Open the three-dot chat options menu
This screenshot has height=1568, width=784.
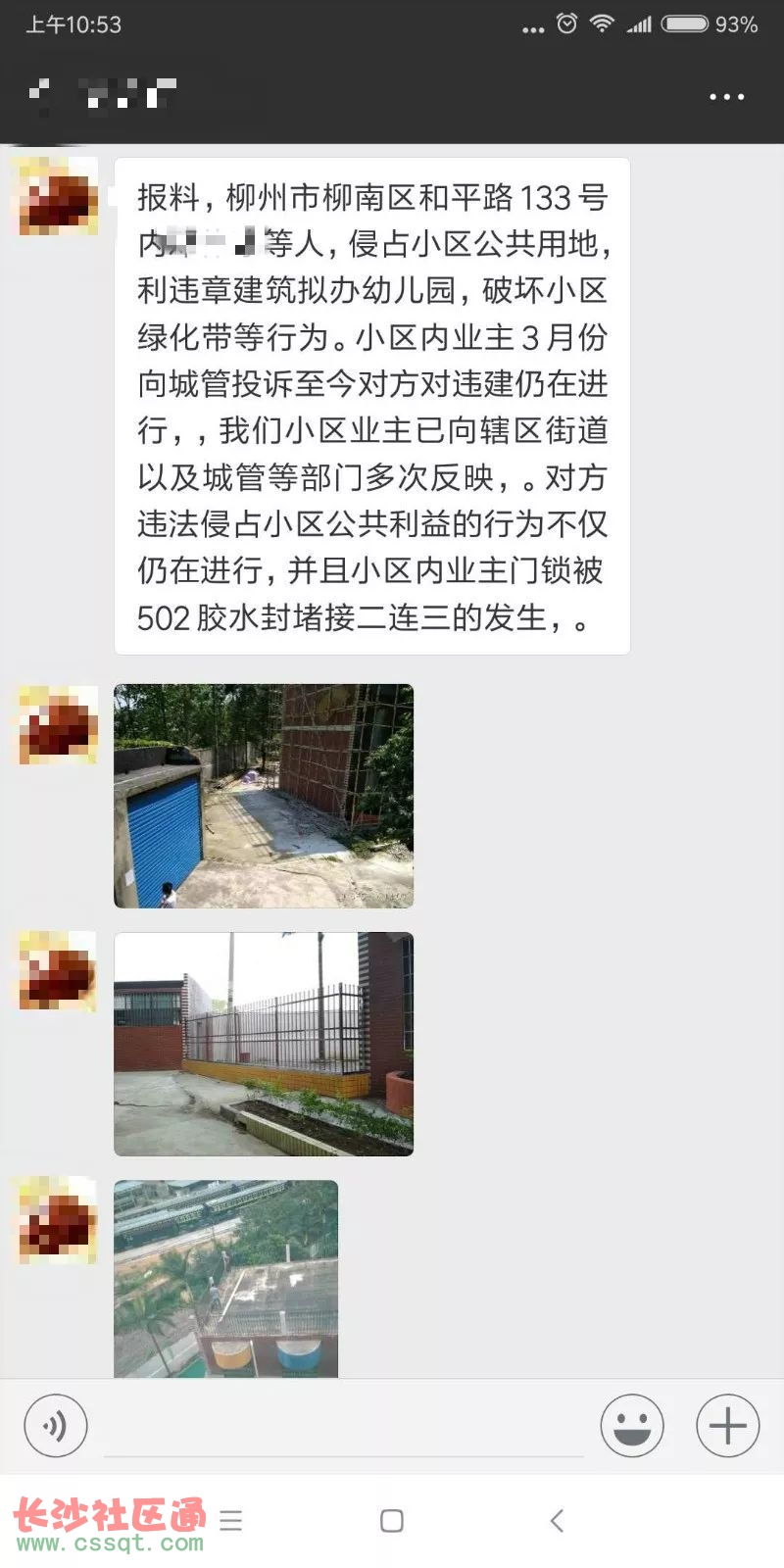click(x=726, y=97)
